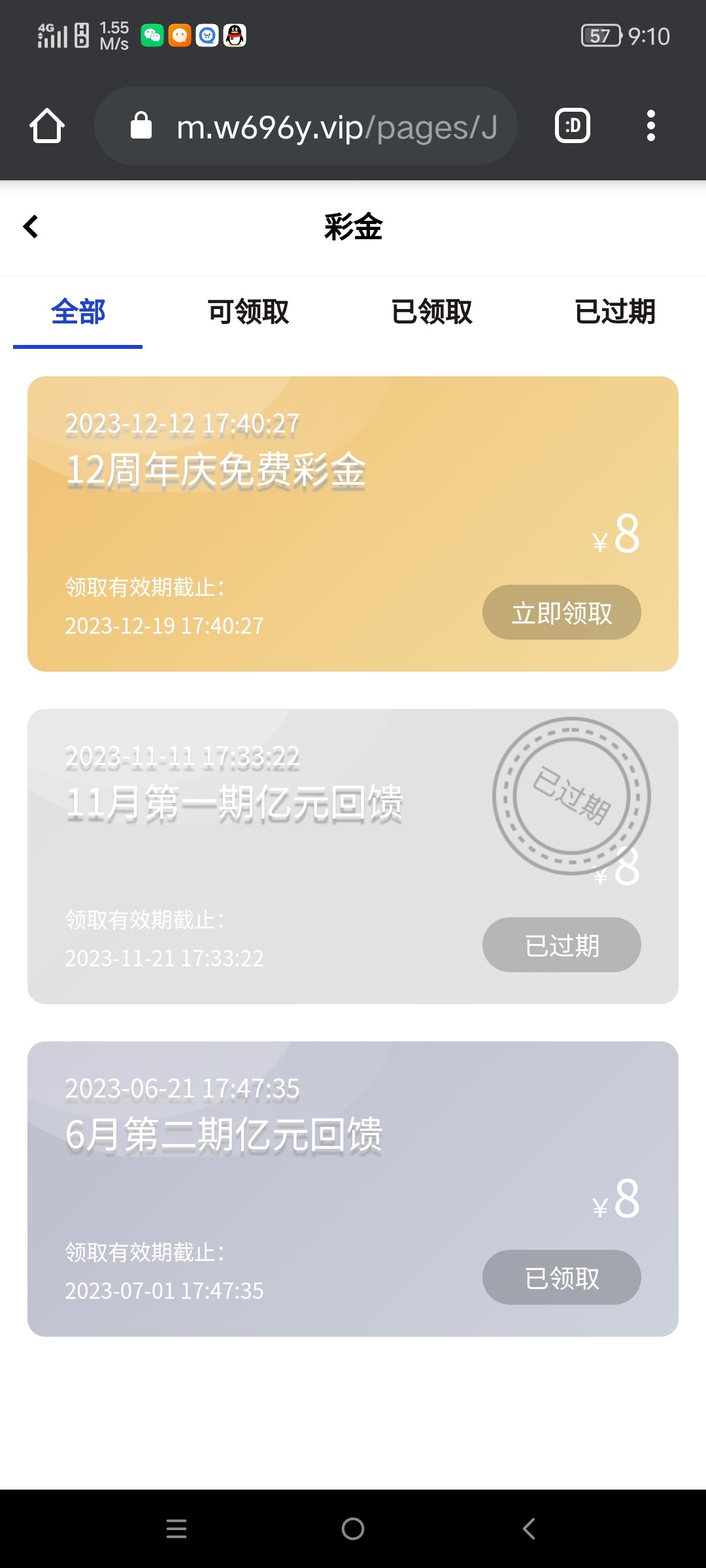Open the browser overflow menu

point(650,125)
